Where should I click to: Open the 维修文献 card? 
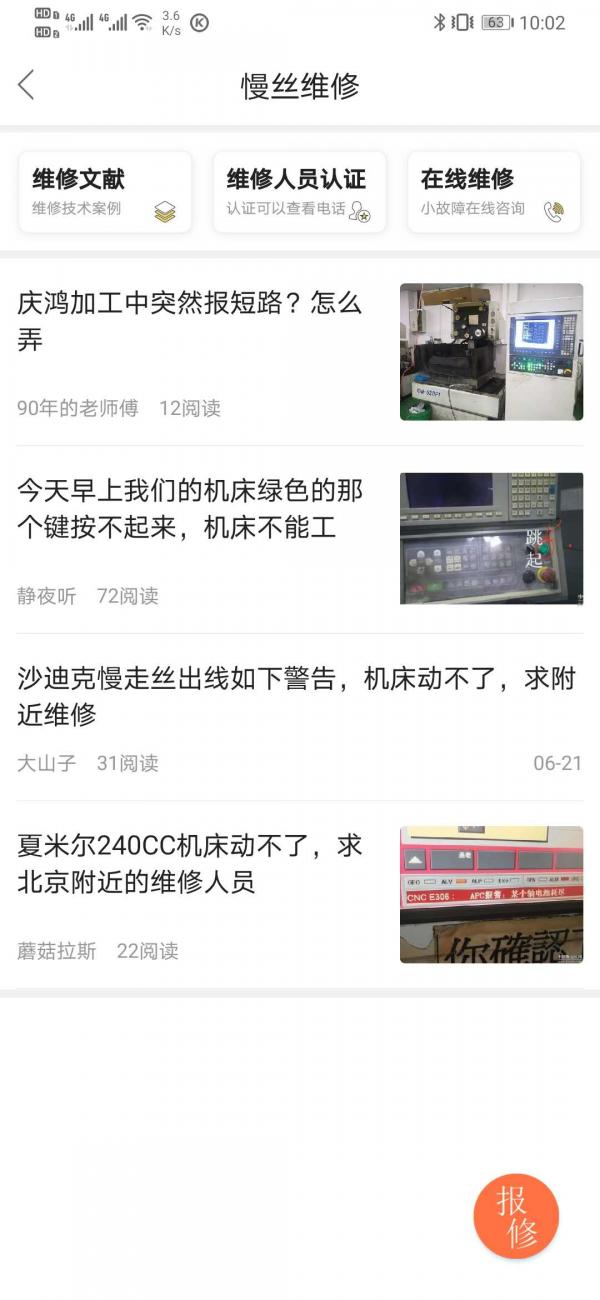104,192
